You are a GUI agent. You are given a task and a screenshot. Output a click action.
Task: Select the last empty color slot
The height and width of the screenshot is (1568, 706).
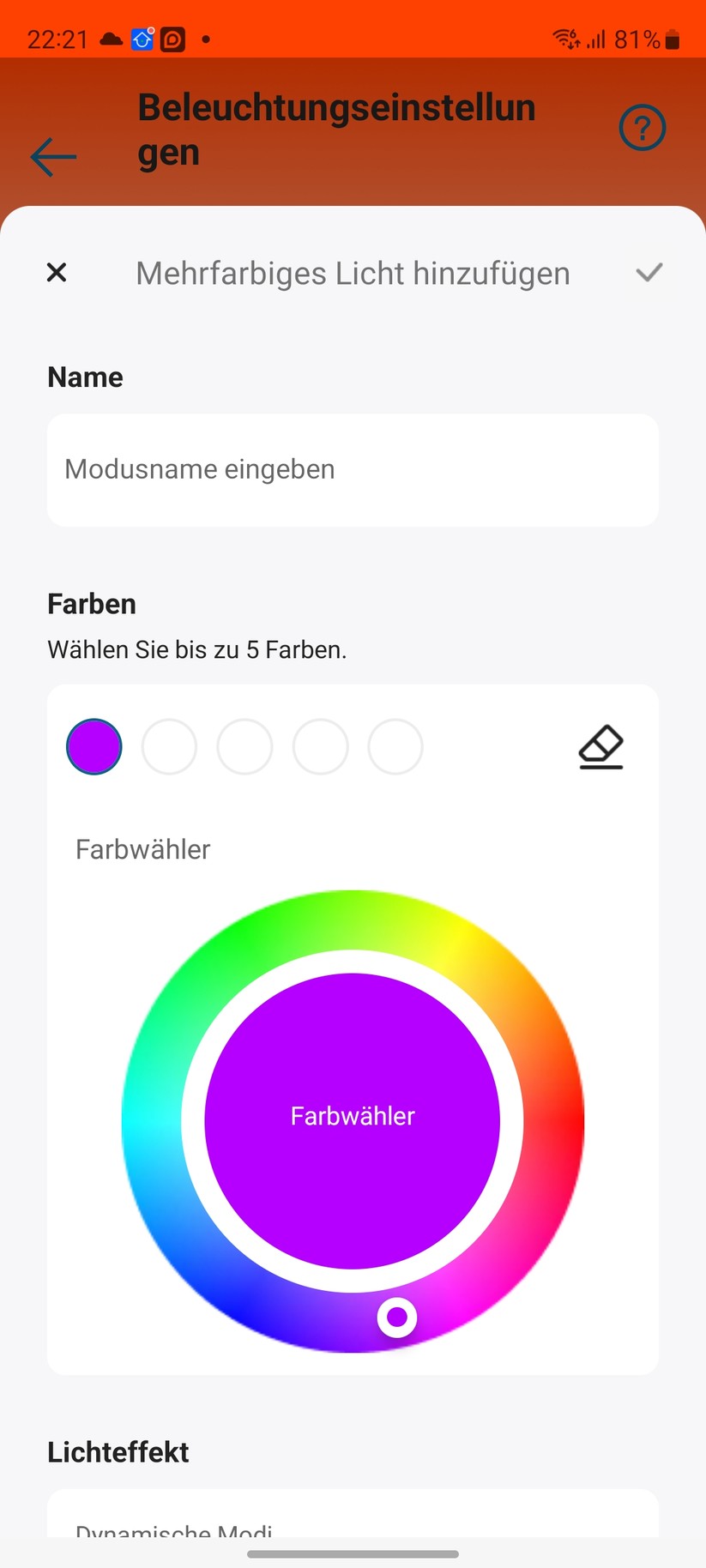[395, 746]
